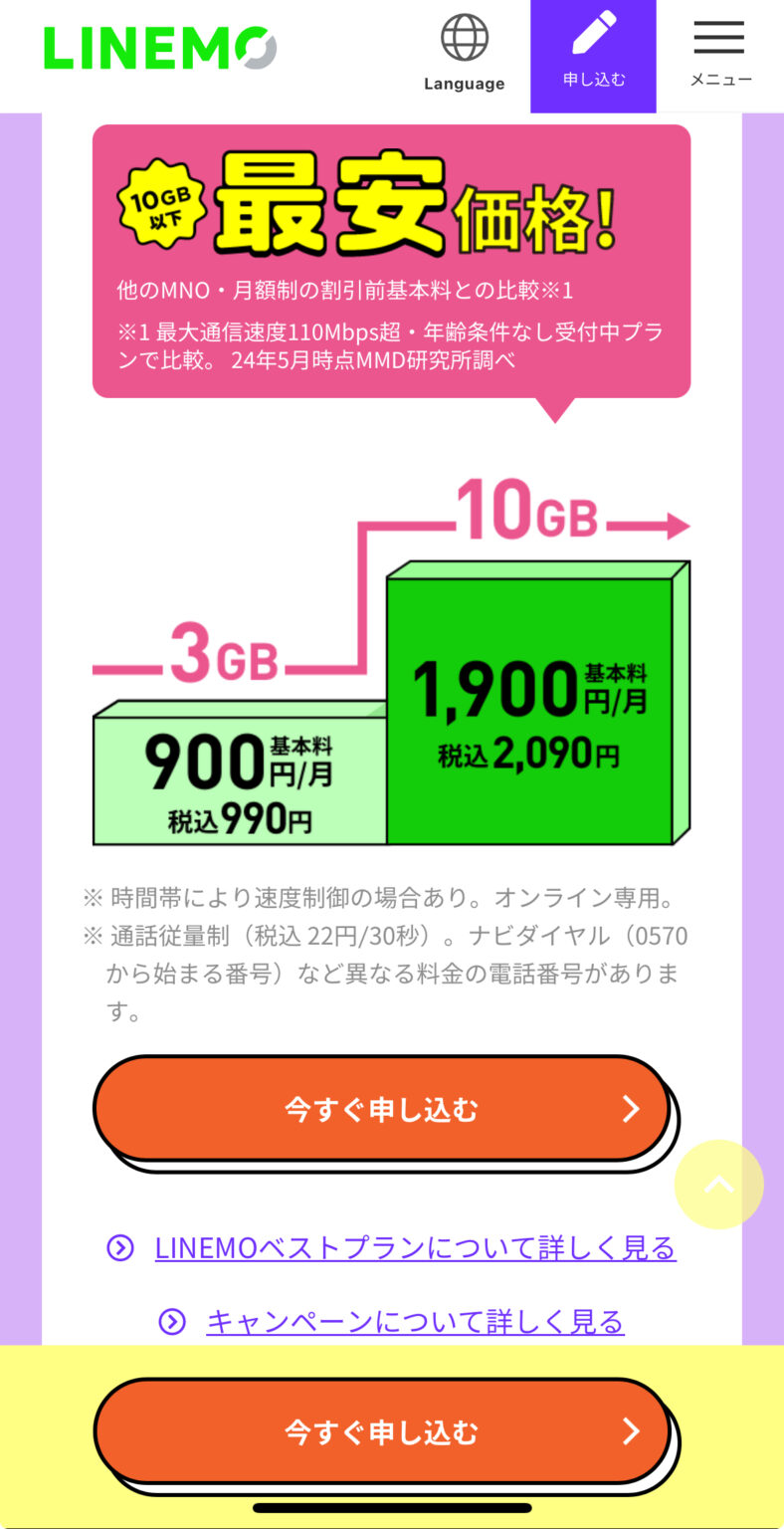The height and width of the screenshot is (1529, 784).
Task: Click circled arrow beside ベストプラン link
Action: [x=121, y=1247]
